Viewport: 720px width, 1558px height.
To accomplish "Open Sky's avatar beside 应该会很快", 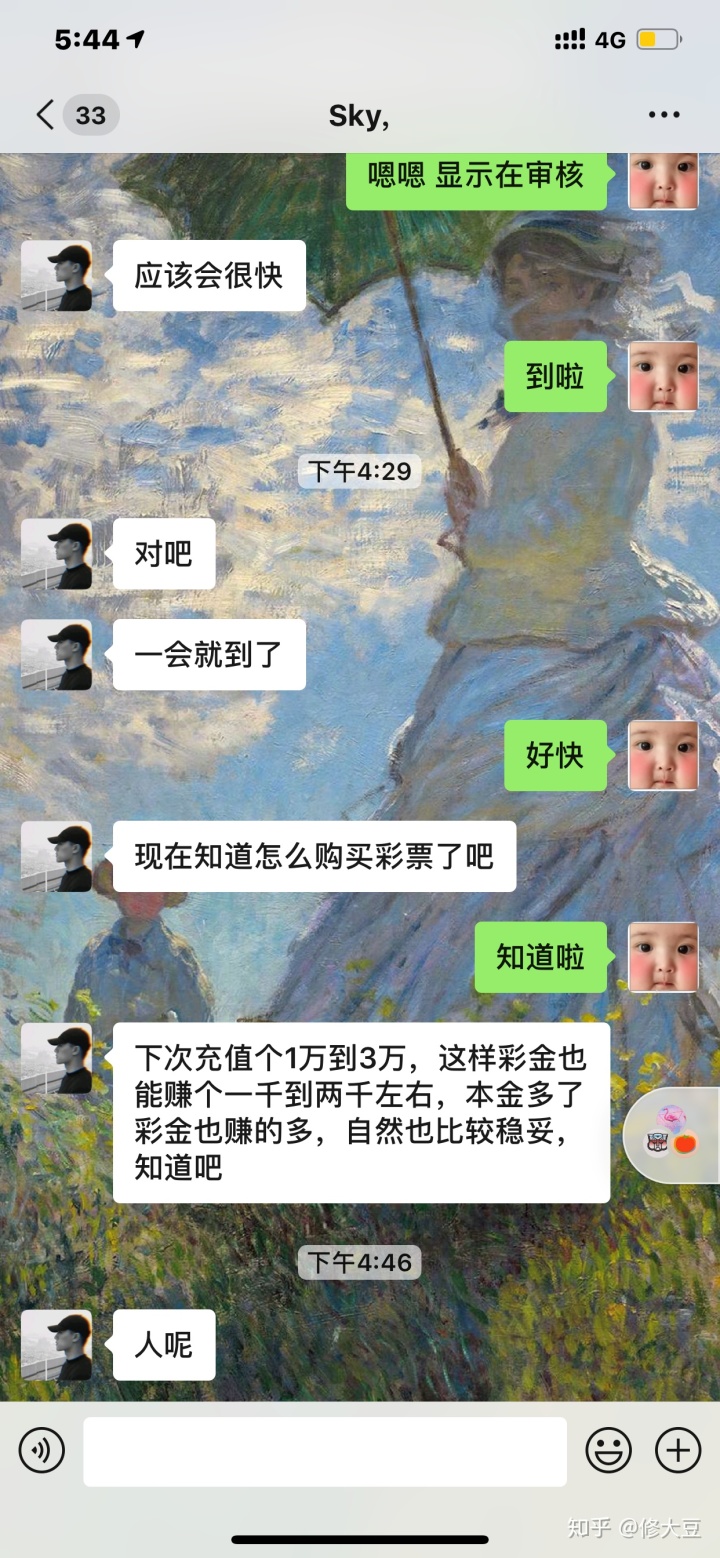I will tap(57, 276).
